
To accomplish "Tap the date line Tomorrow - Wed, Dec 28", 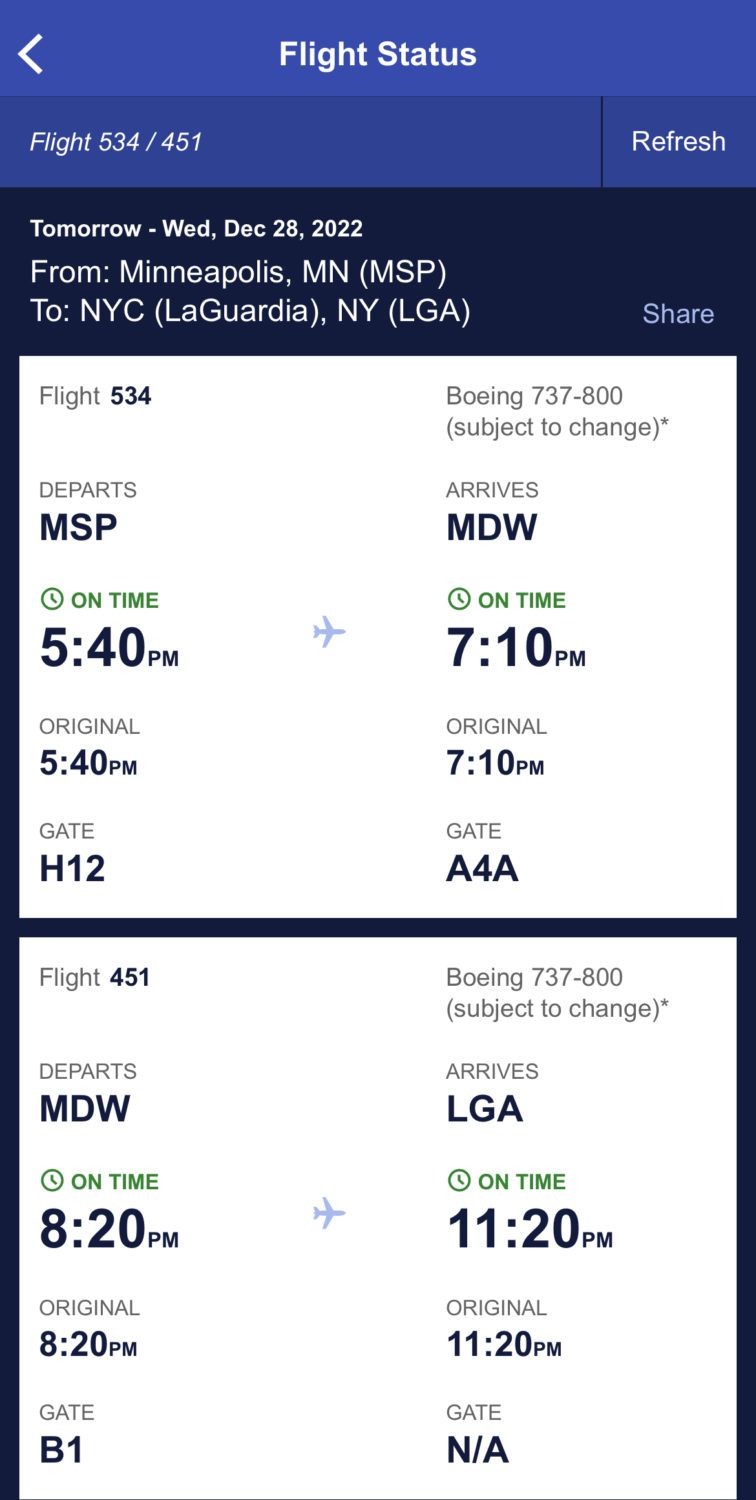I will 196,228.
